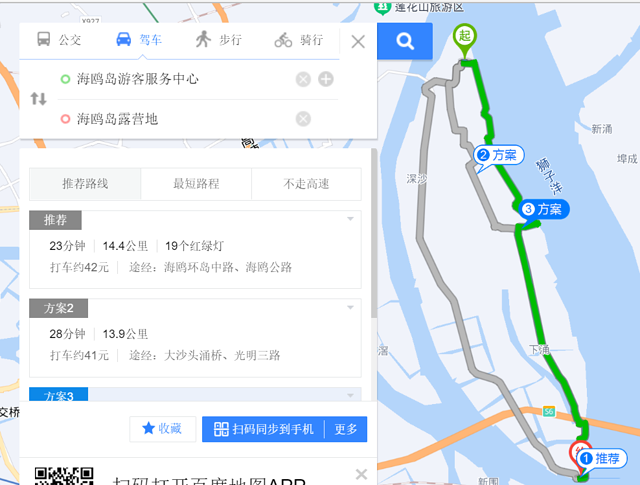The width and height of the screenshot is (640, 485).
Task: Select the 驾车 driving tab
Action: (138, 41)
